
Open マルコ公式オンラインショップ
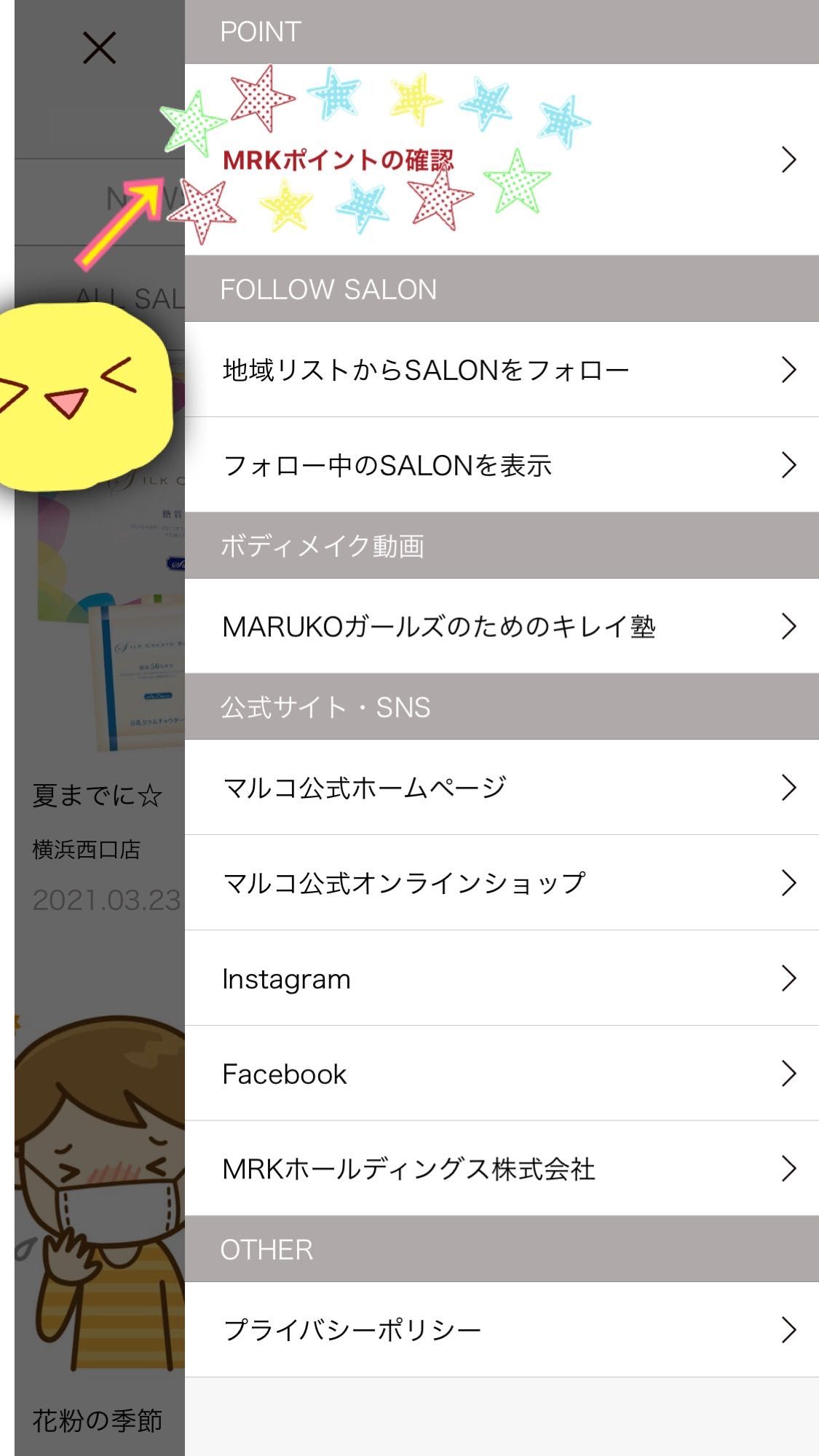coord(501,883)
